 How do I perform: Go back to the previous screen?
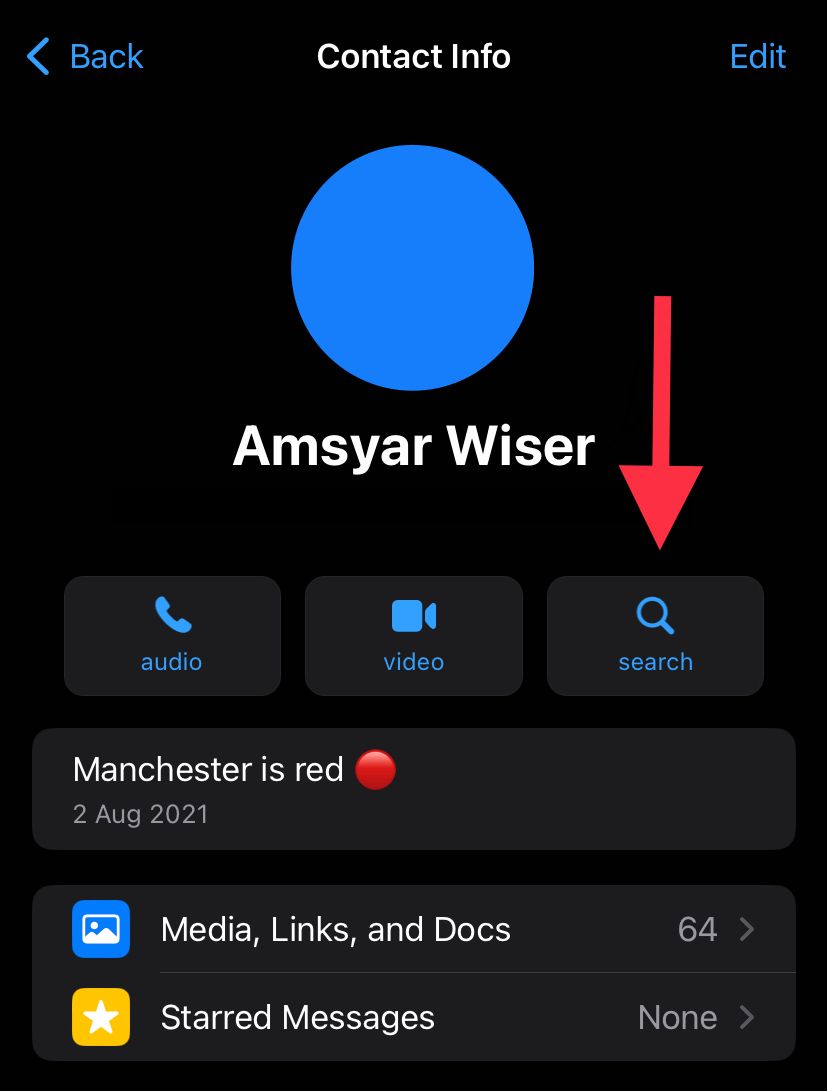86,57
